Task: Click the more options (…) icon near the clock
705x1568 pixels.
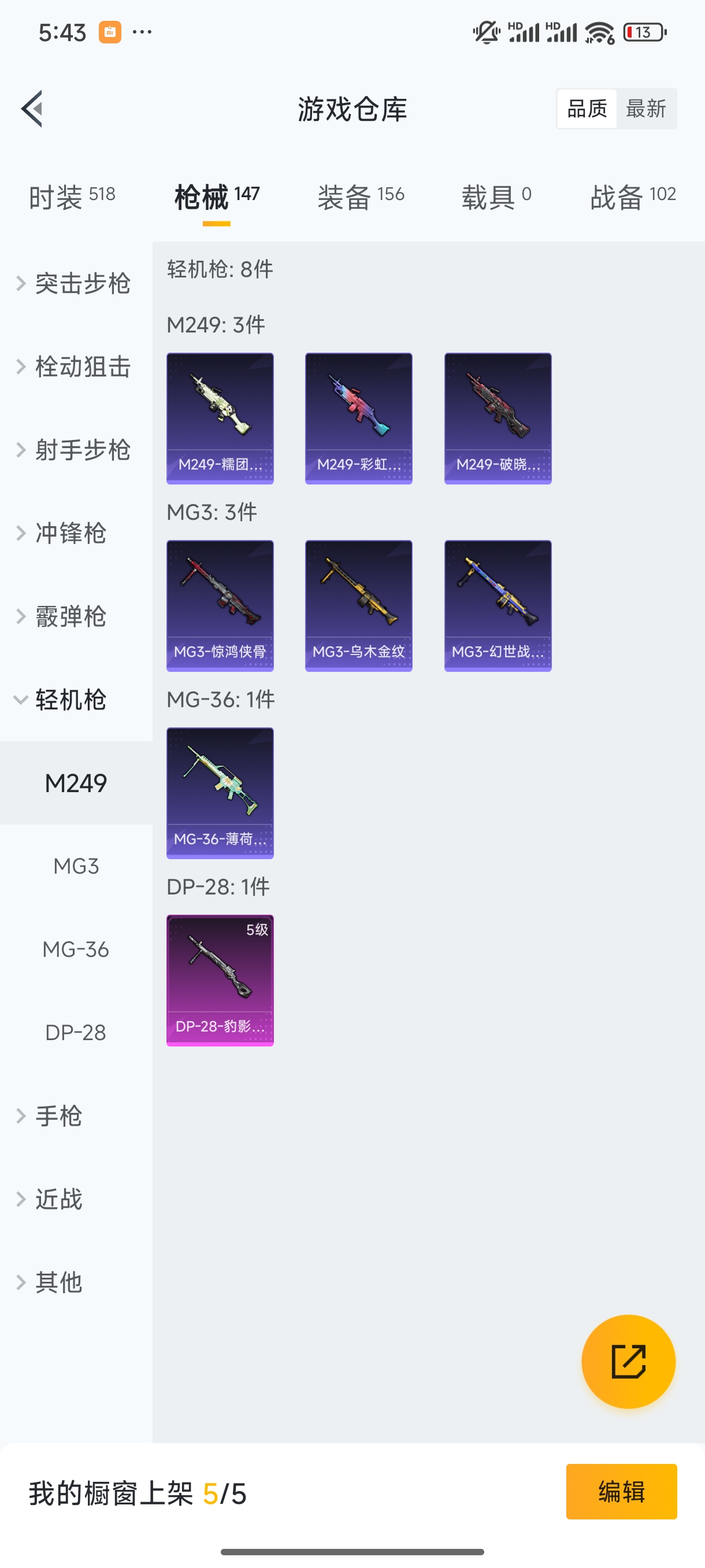Action: (x=141, y=32)
